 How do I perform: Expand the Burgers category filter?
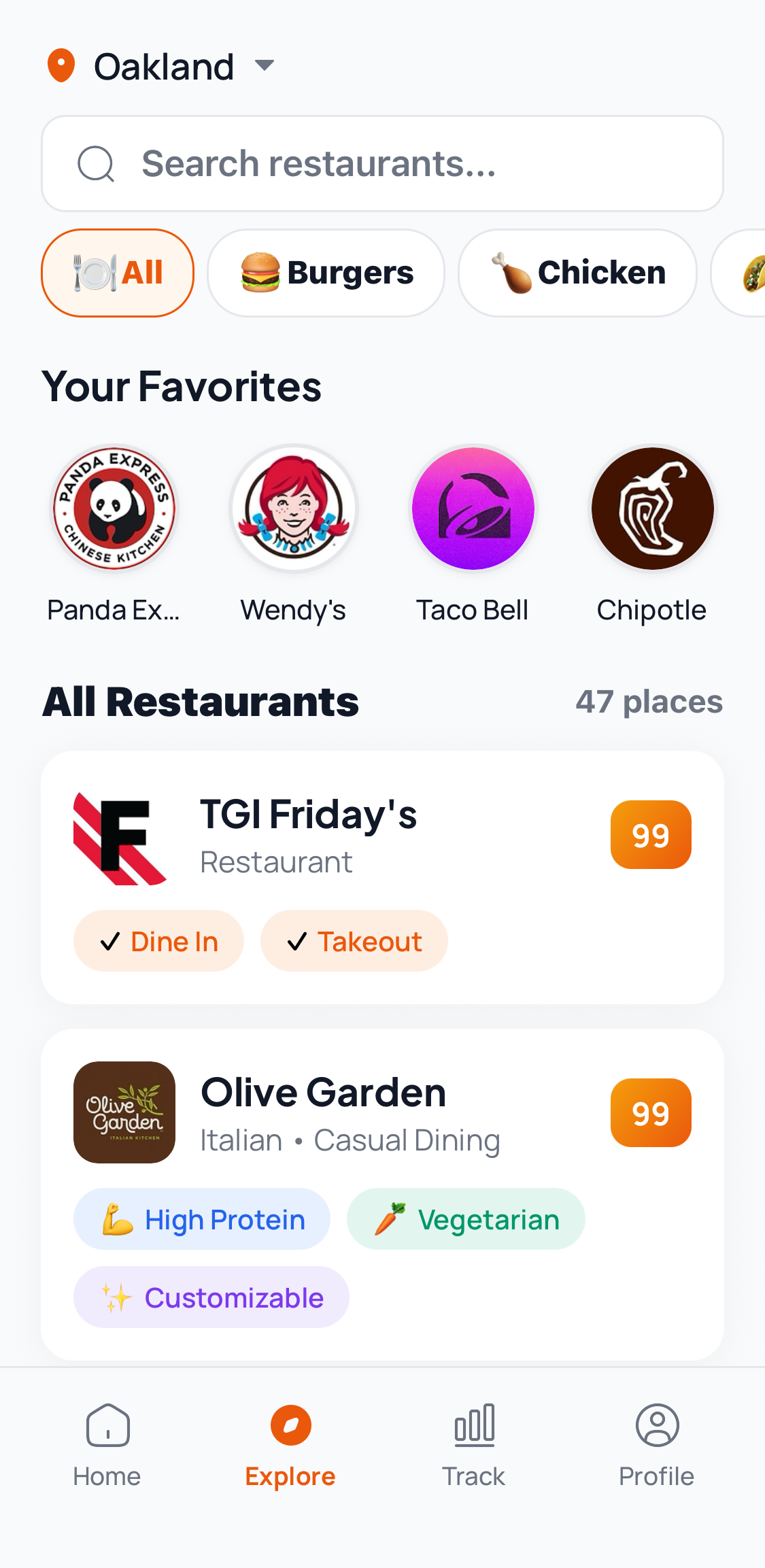(326, 272)
